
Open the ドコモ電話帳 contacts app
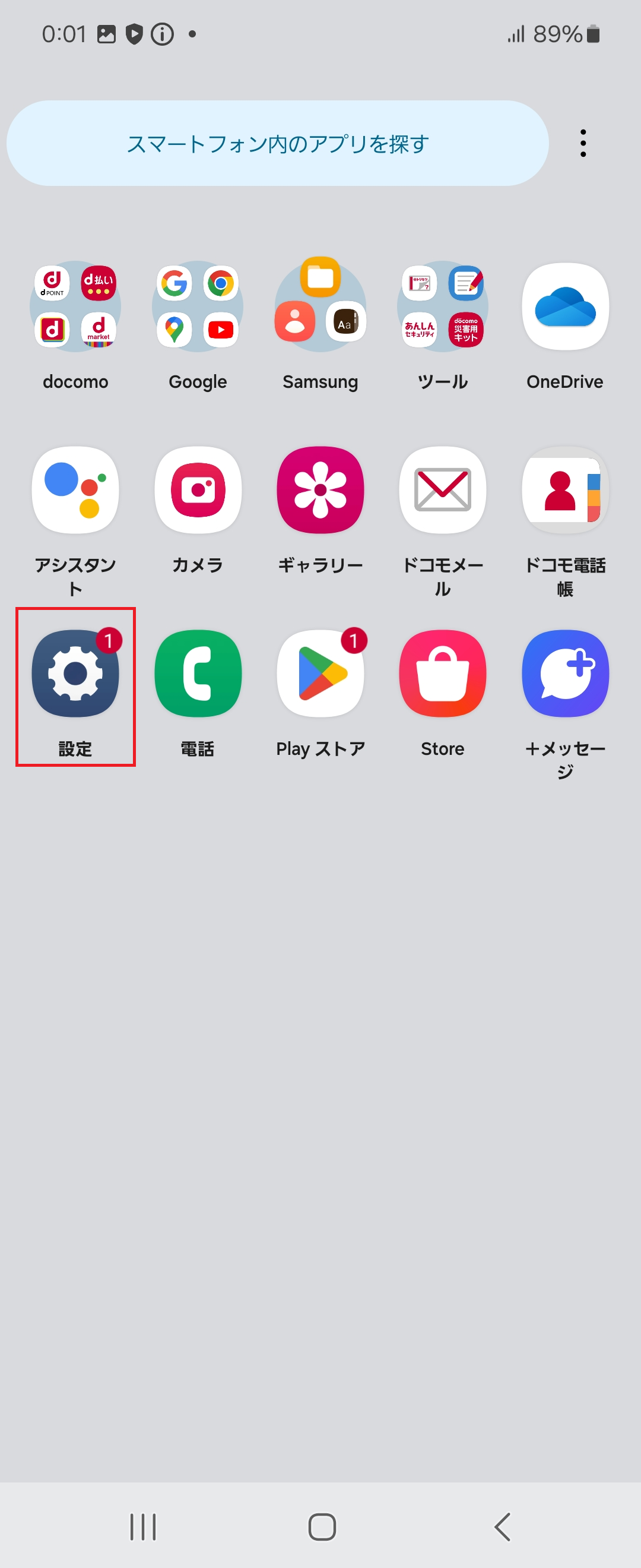click(x=564, y=490)
